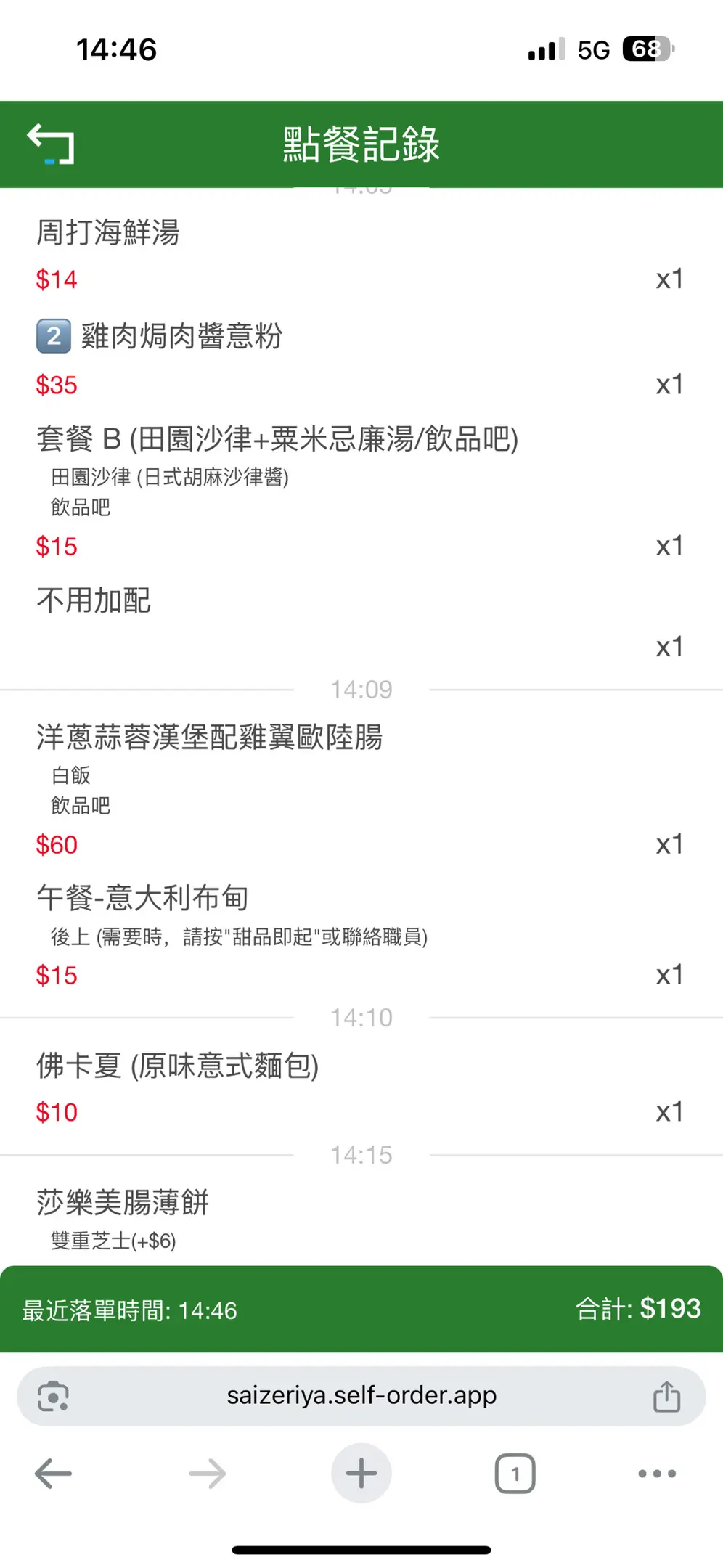The height and width of the screenshot is (1568, 723).
Task: Go back from the 點餐記錄 page
Action: coord(51,144)
